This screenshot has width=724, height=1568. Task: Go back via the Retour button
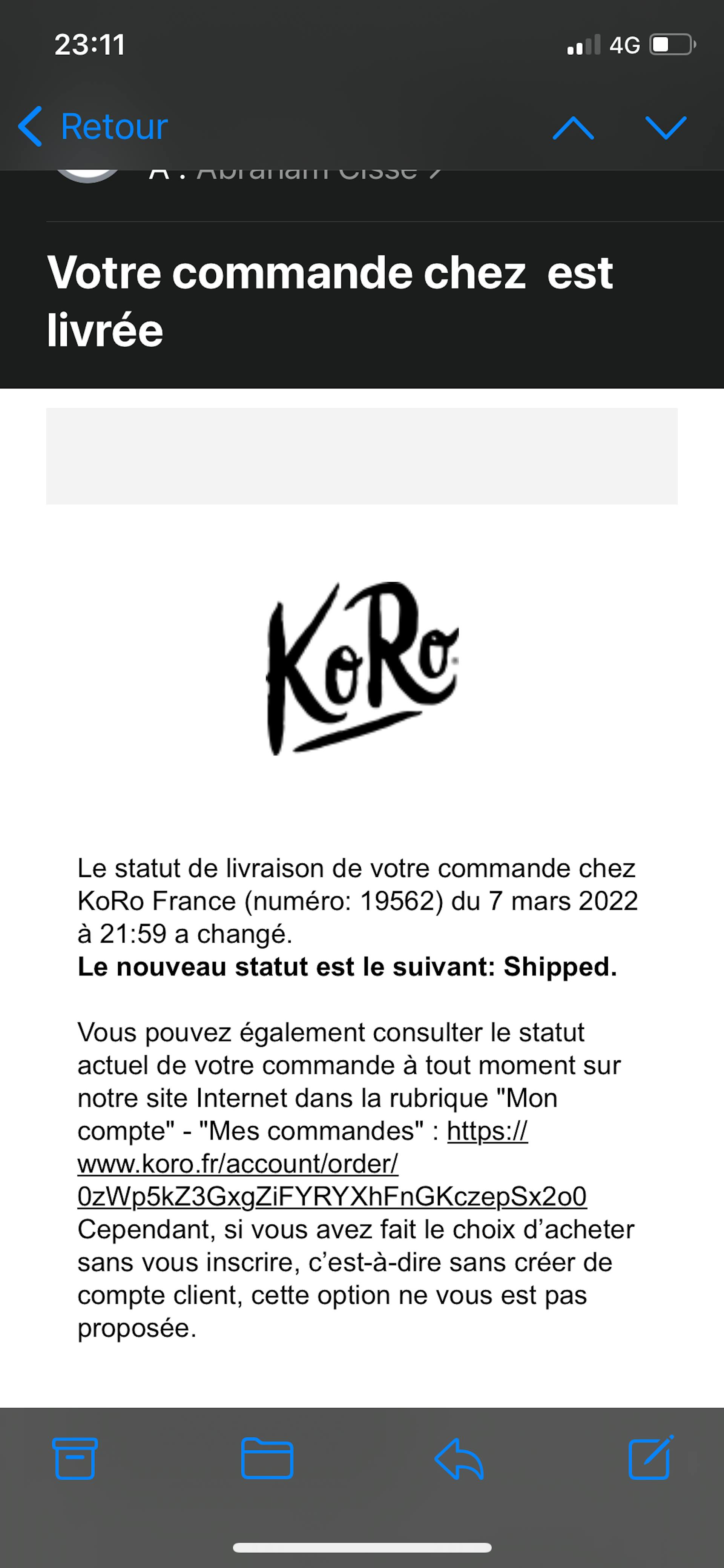(93, 127)
